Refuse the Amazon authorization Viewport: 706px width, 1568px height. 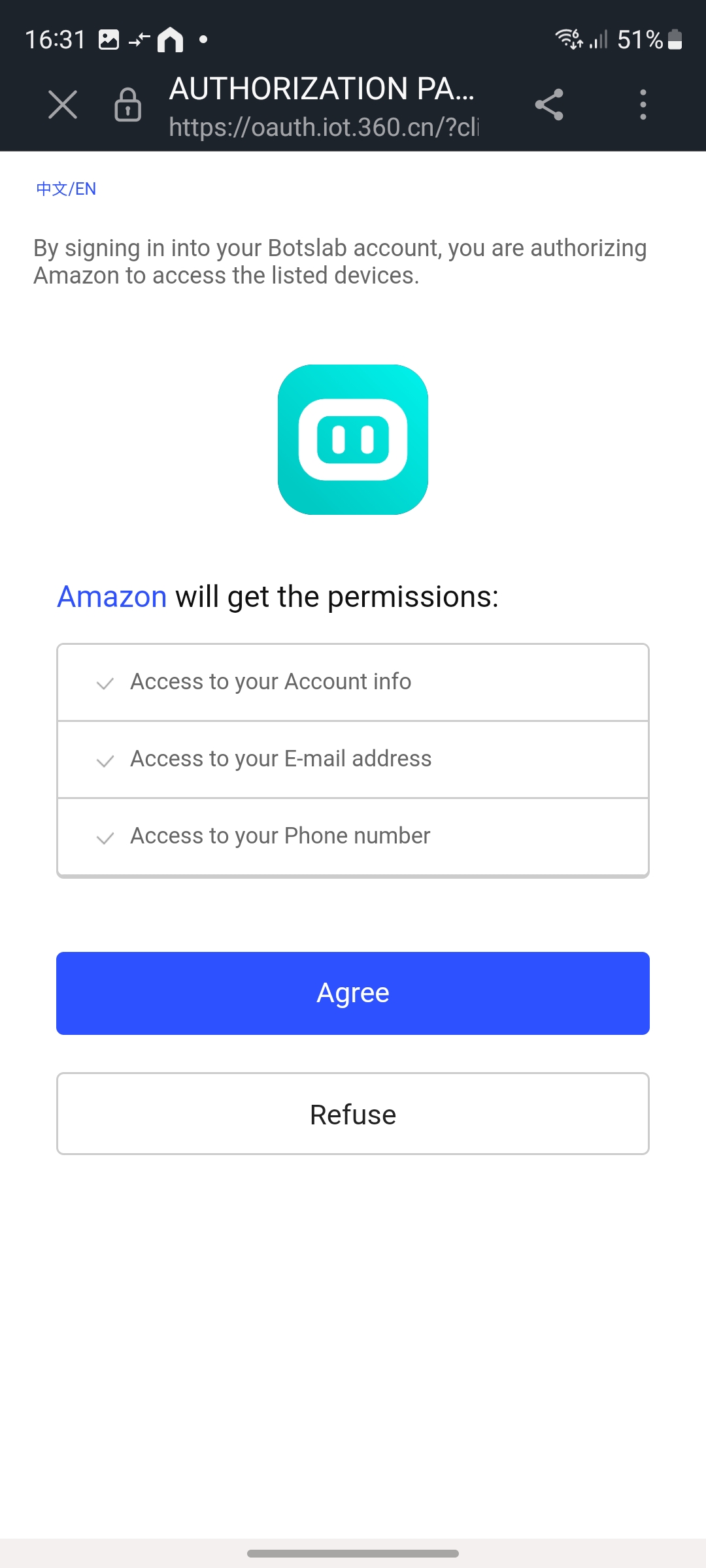pos(353,1114)
